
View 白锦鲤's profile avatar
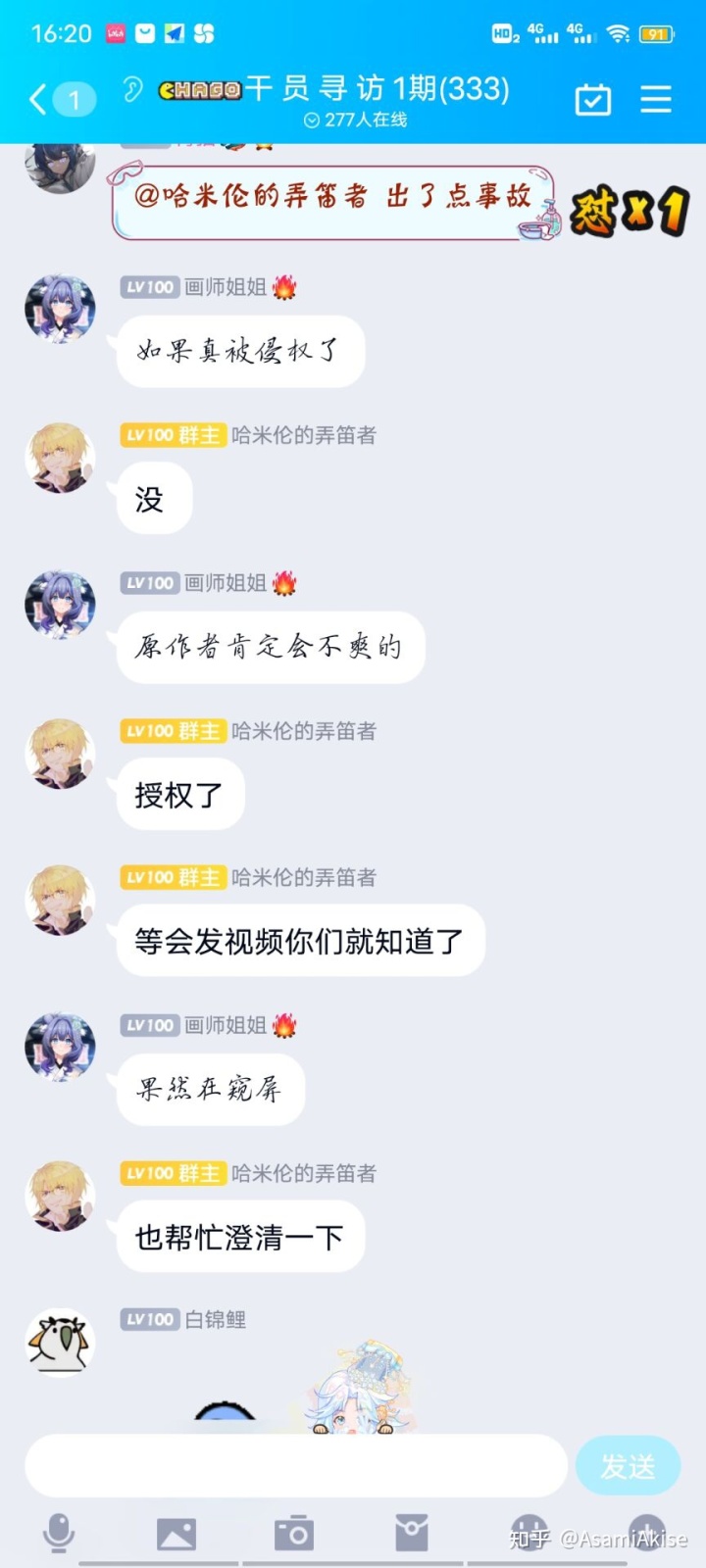60,1343
